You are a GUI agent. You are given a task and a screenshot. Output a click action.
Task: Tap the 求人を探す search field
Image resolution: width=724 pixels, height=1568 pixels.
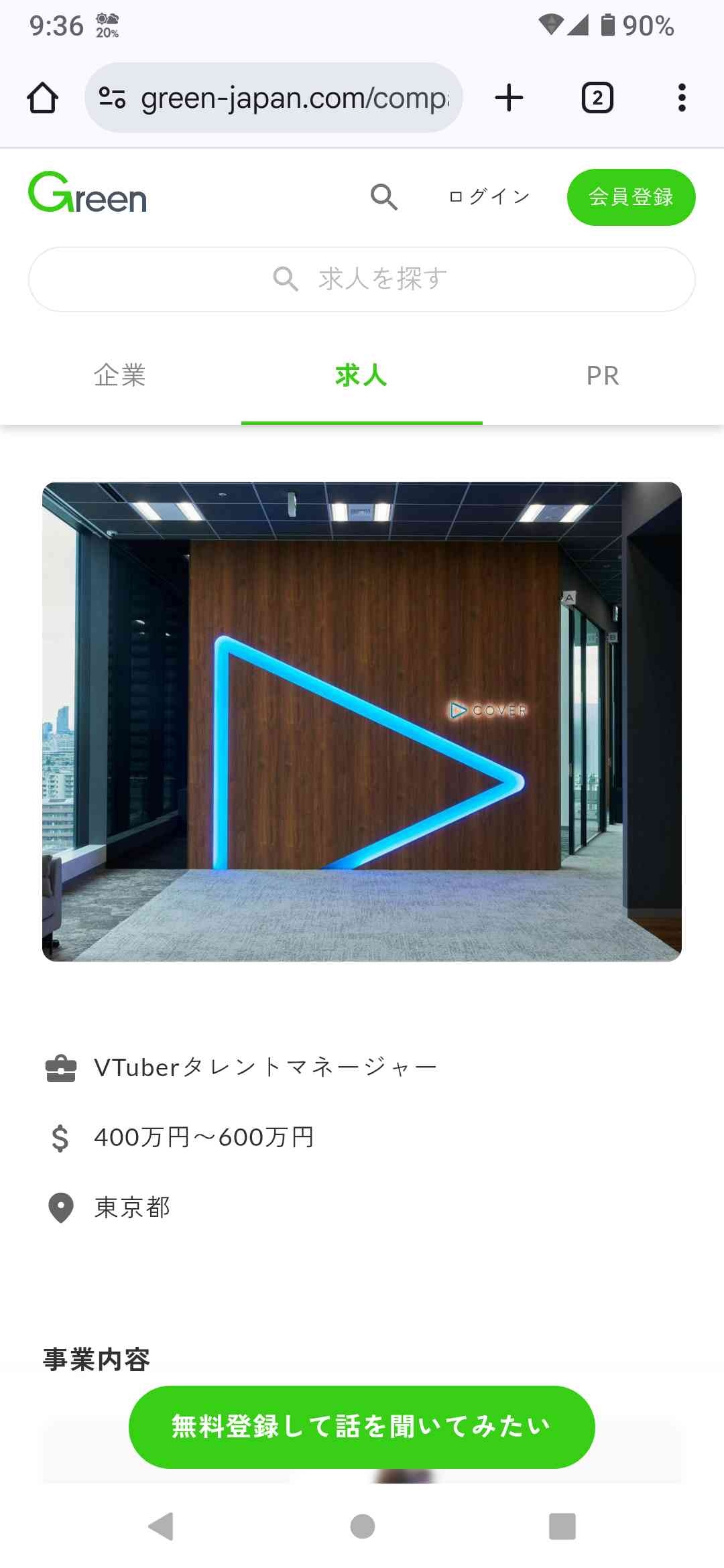point(362,279)
